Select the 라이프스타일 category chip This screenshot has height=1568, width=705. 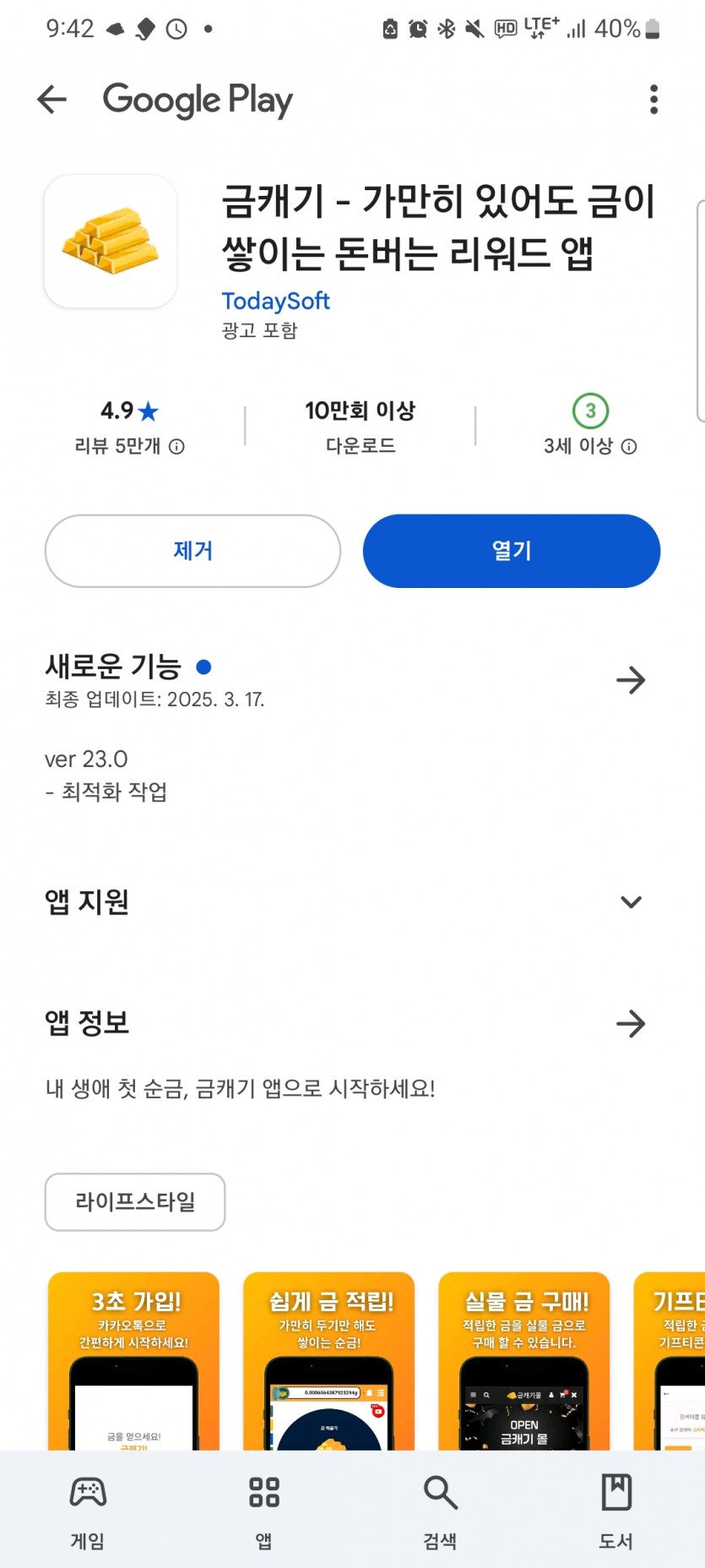(x=135, y=1201)
